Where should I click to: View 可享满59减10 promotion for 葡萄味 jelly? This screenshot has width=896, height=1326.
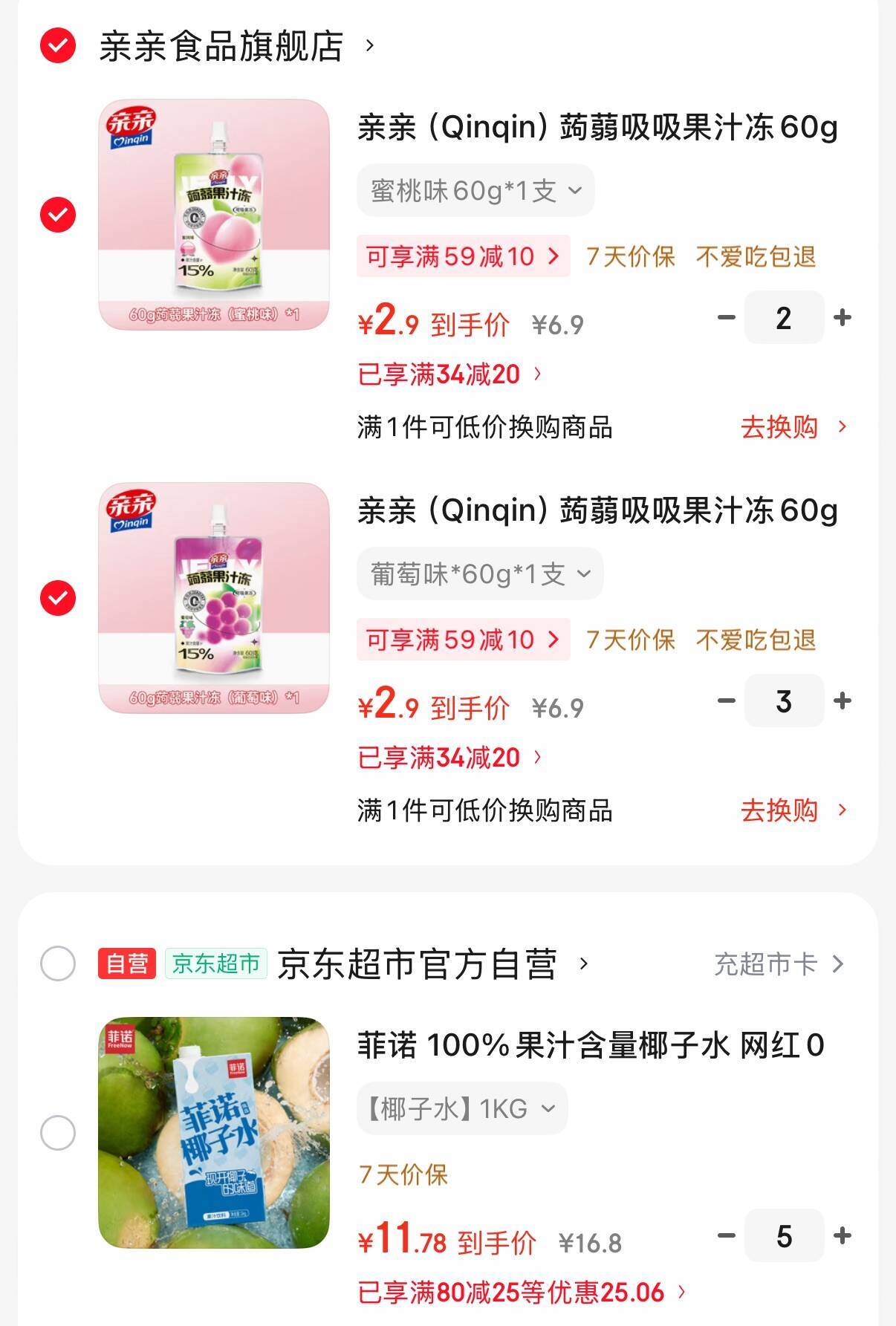pos(463,640)
